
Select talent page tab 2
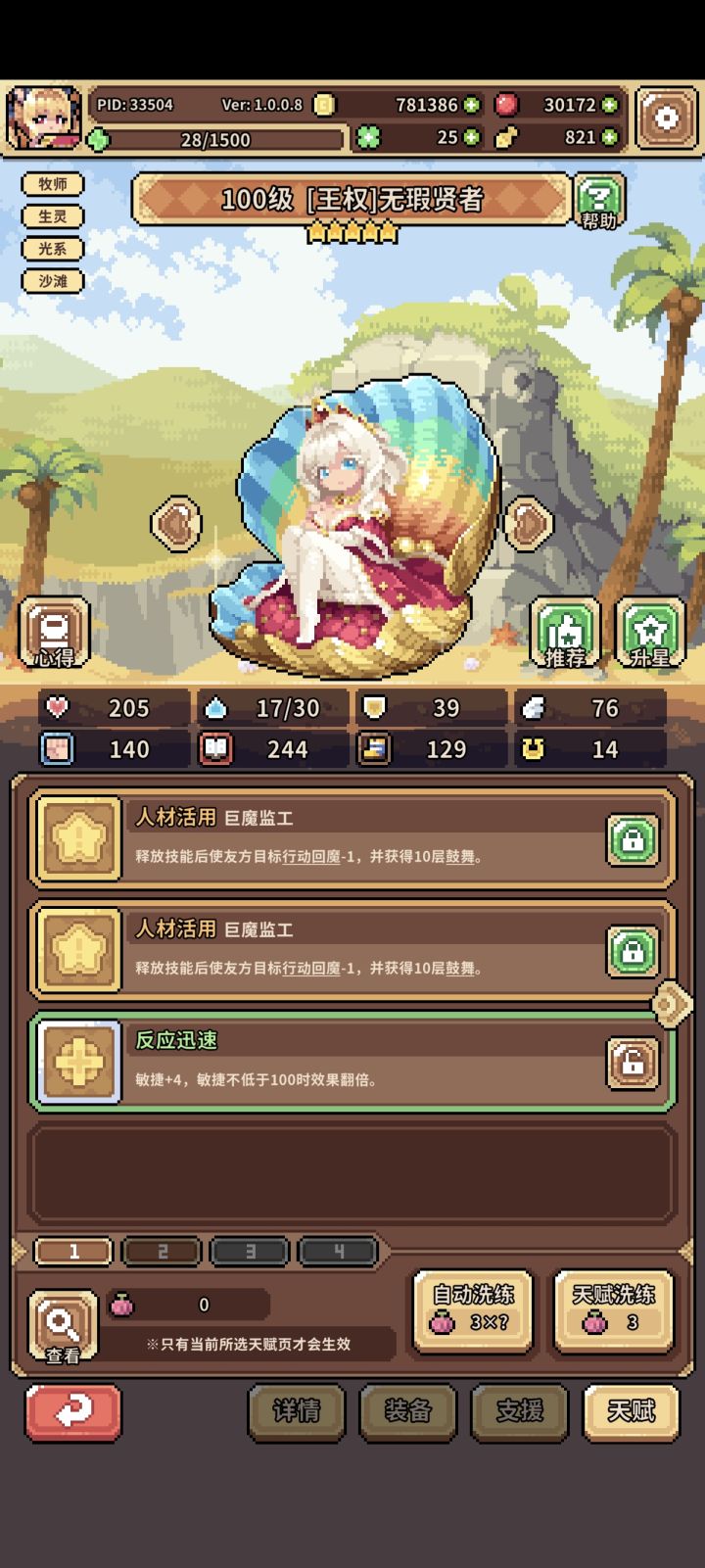[x=161, y=1251]
